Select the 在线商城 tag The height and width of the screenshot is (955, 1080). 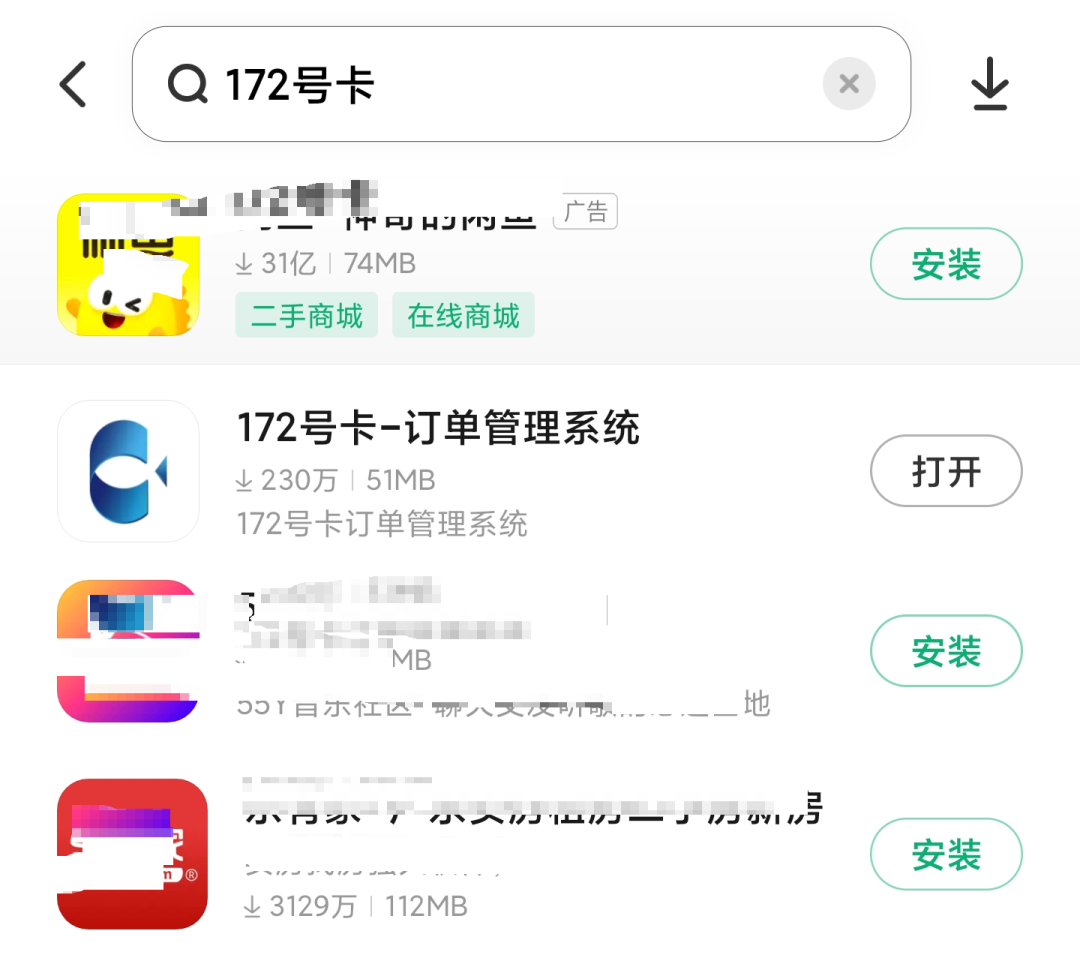(463, 316)
